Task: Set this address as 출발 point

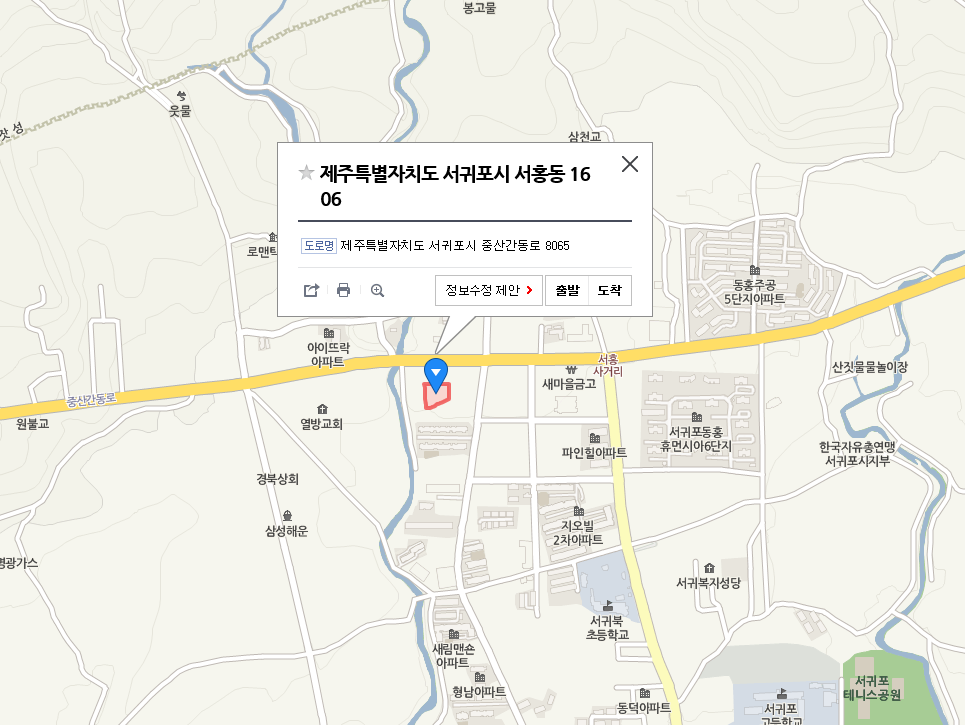Action: click(567, 290)
